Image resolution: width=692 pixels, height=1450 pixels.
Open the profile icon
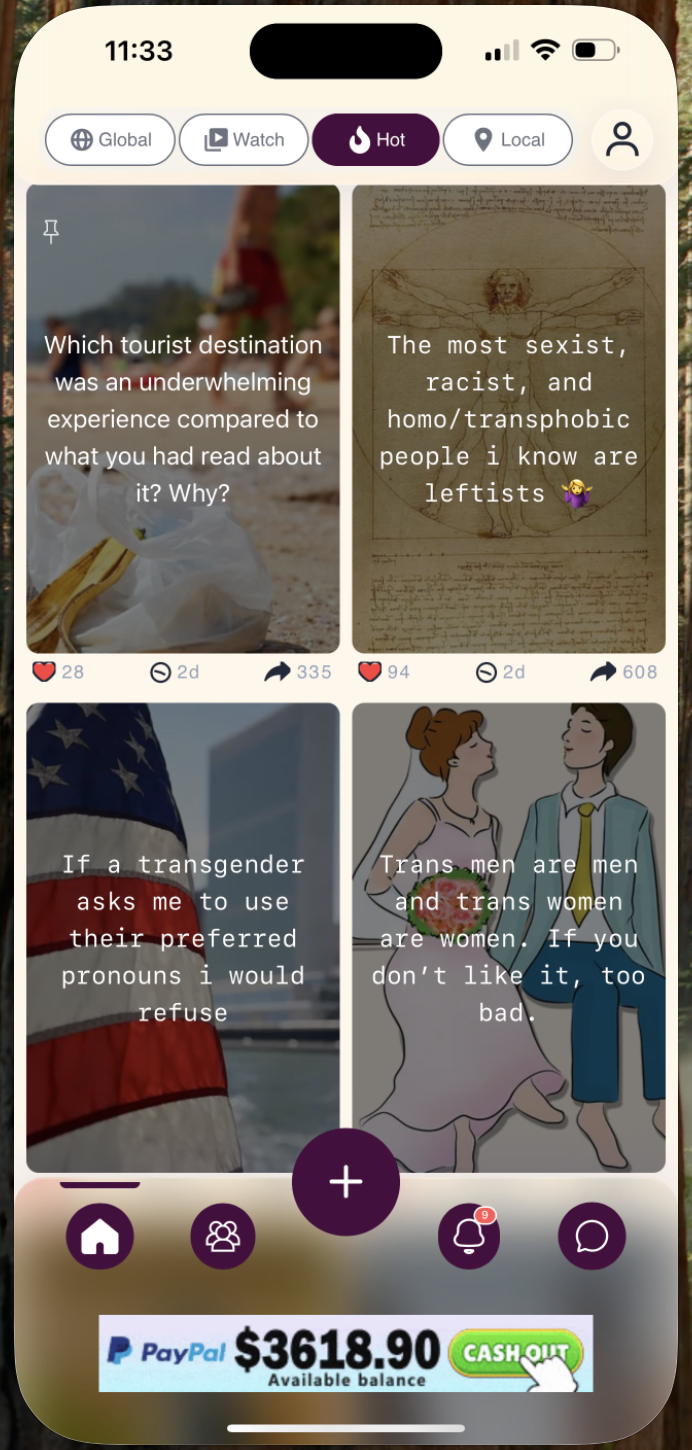(622, 140)
